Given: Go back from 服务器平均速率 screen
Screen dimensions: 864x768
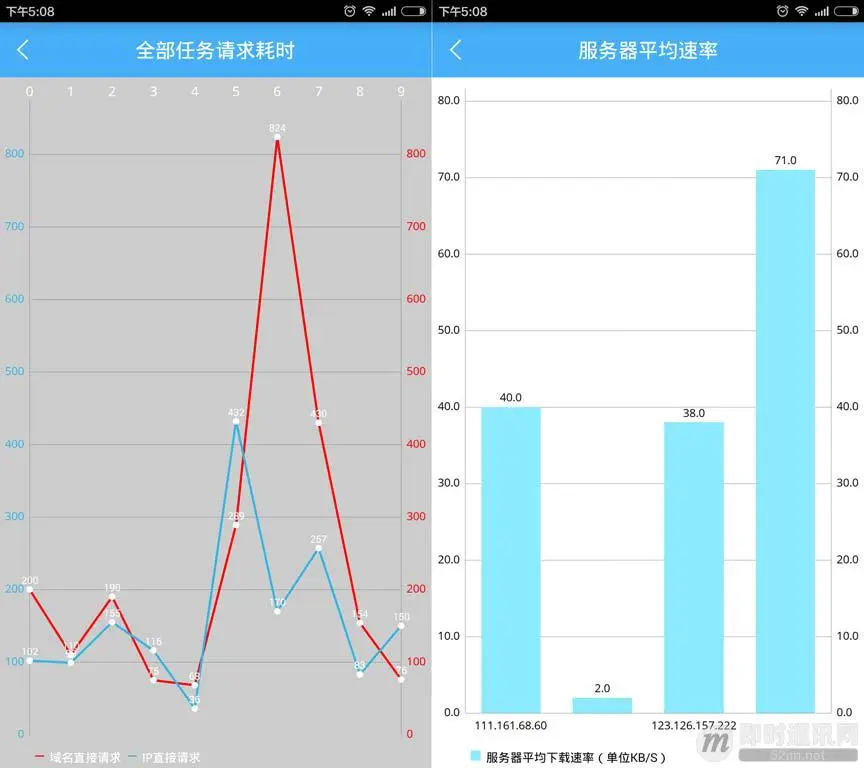Looking at the screenshot, I should point(455,50).
